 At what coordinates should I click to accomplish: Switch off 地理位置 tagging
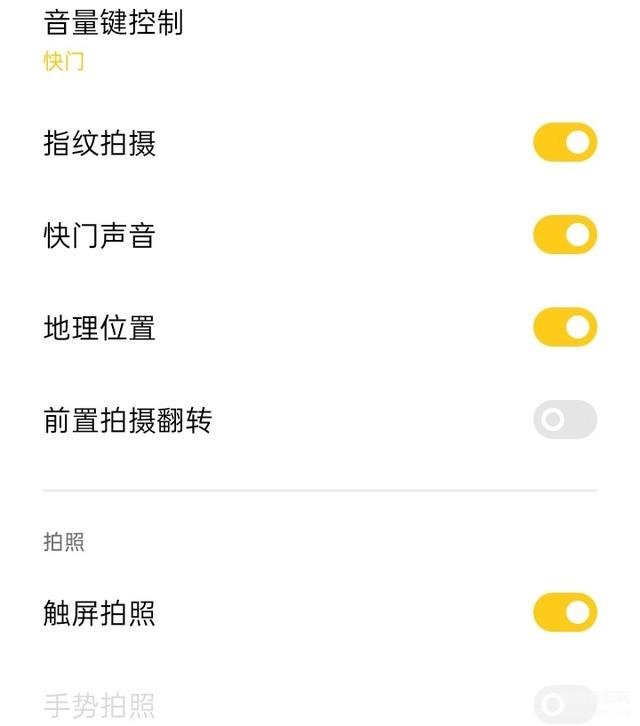pyautogui.click(x=564, y=328)
